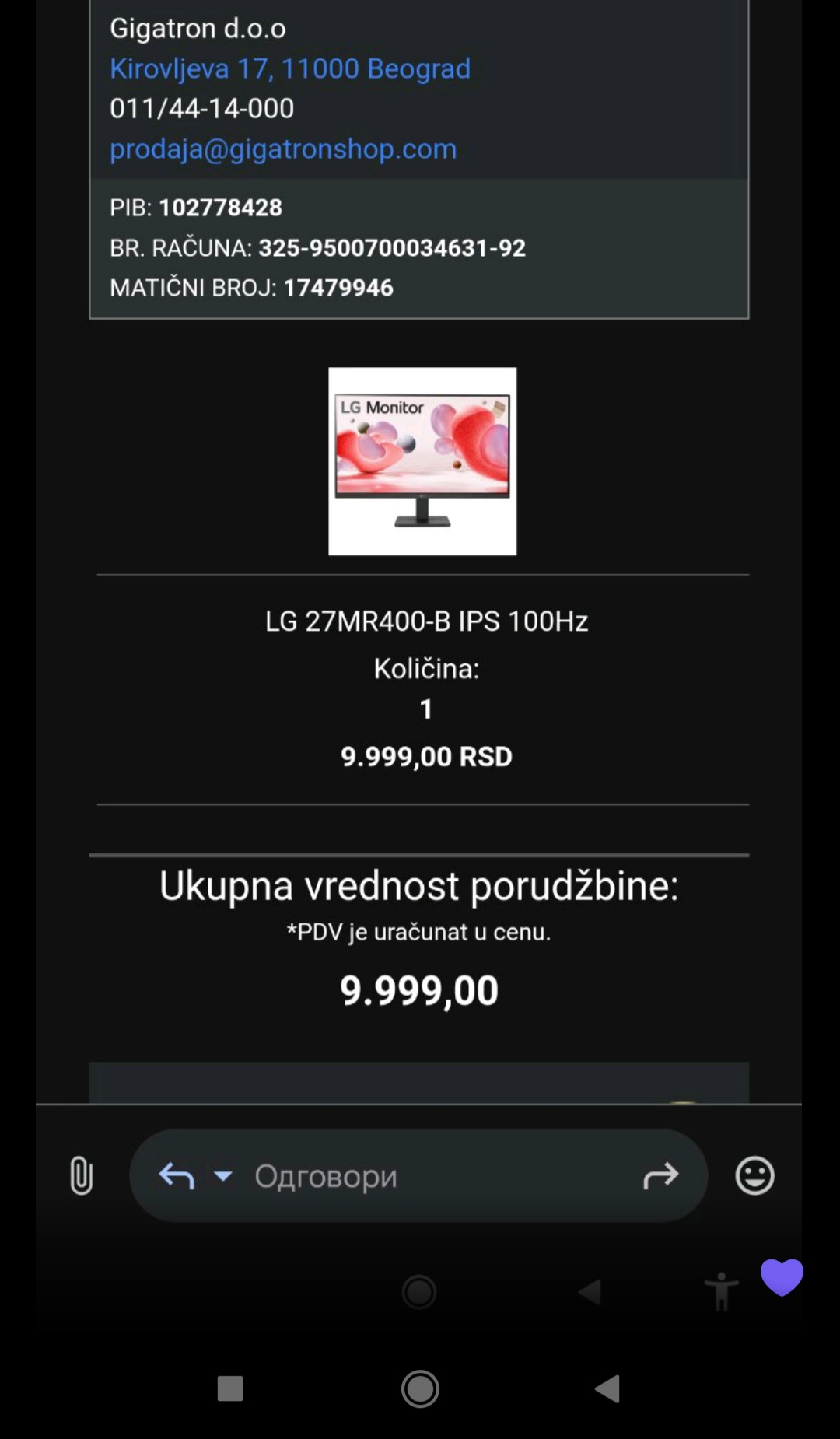The image size is (840, 1439).
Task: Tap the purple heart floating button
Action: (x=782, y=1276)
